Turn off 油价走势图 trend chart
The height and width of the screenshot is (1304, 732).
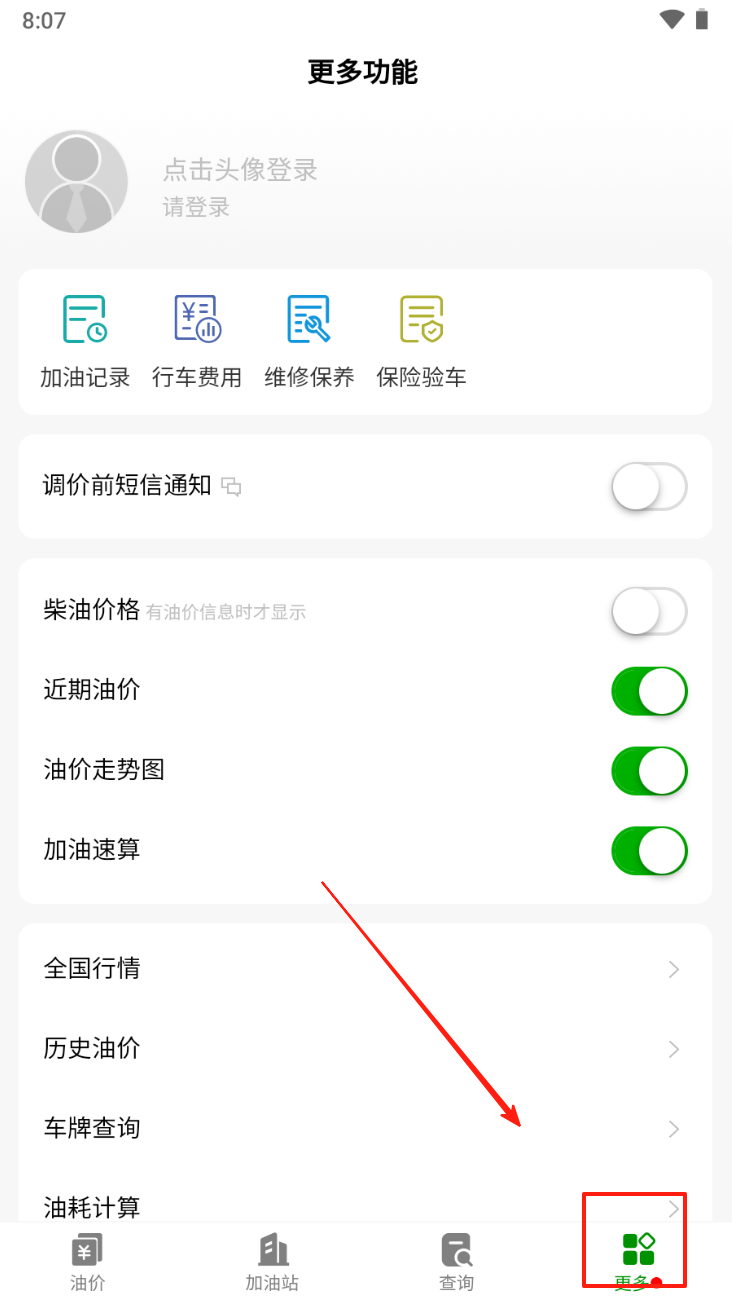point(649,771)
